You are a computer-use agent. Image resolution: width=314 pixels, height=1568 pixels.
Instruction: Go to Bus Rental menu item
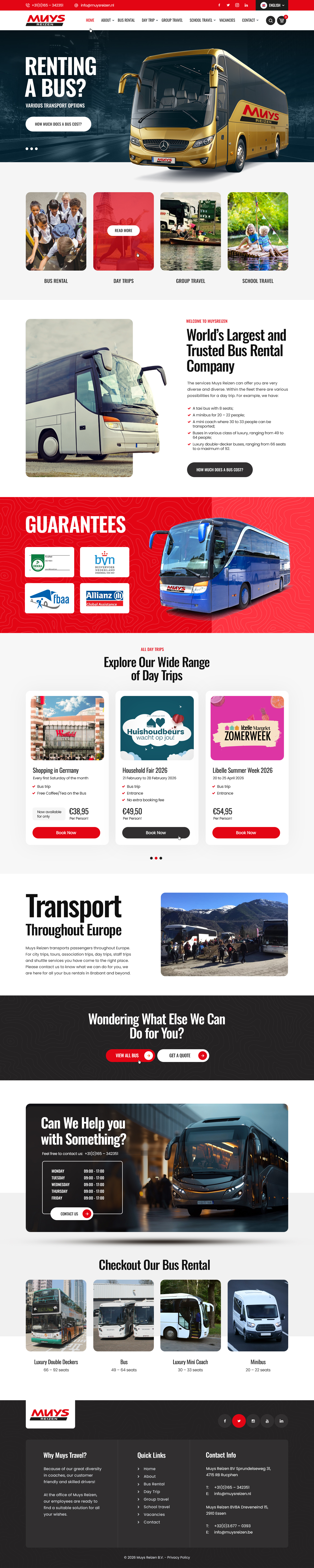[126, 20]
